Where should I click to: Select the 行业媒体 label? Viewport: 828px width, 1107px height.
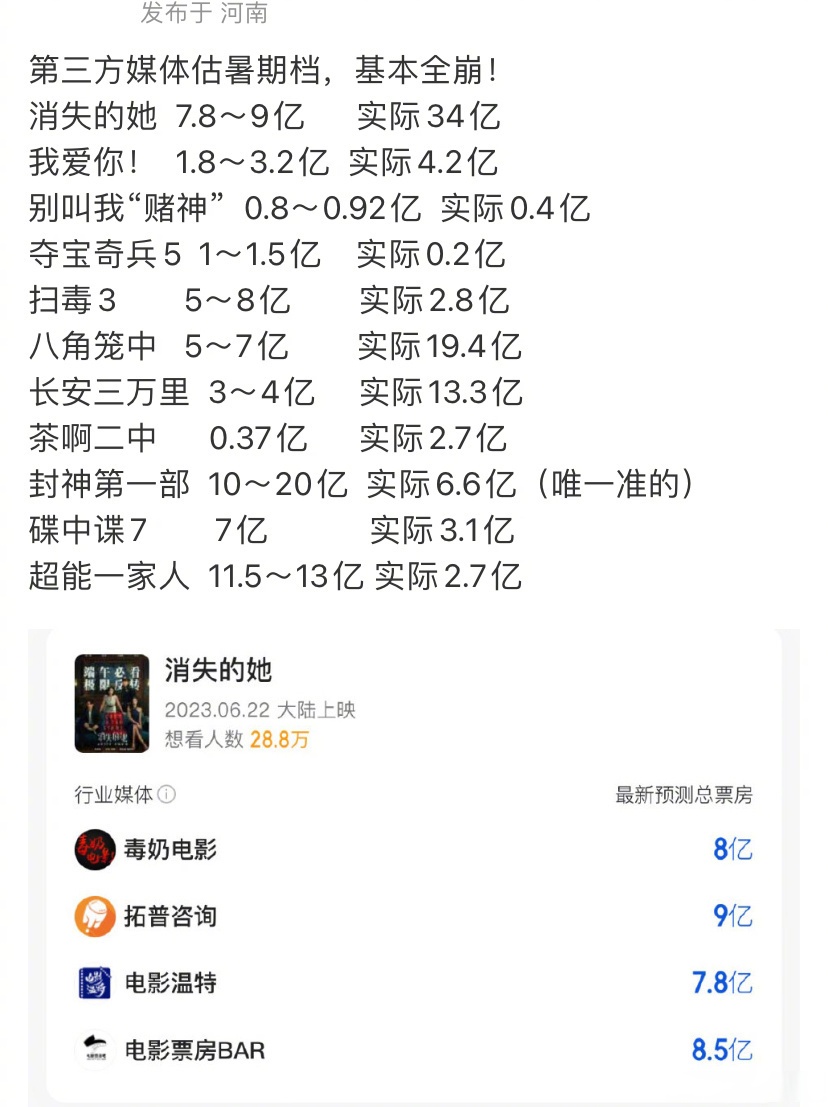coord(113,796)
